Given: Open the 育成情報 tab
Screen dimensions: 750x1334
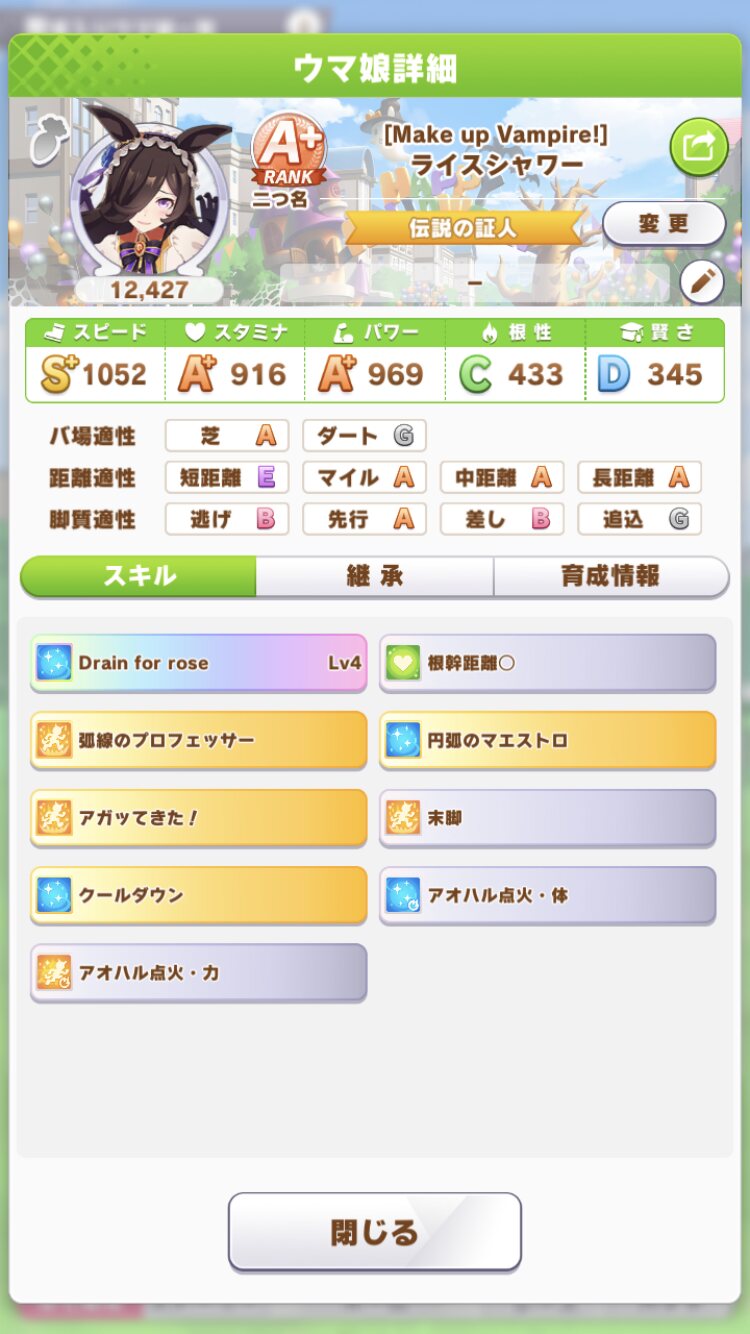Looking at the screenshot, I should pos(610,576).
